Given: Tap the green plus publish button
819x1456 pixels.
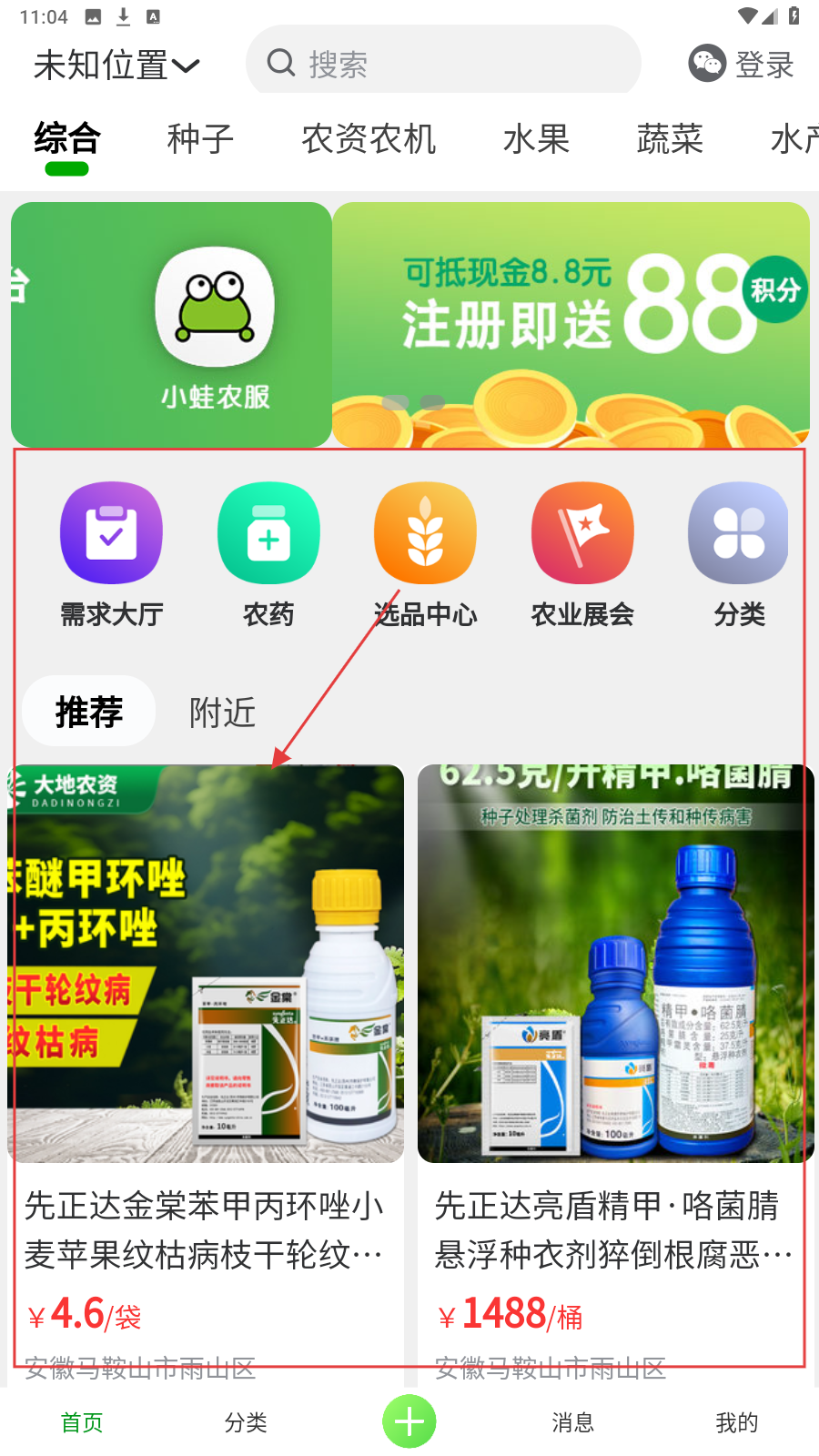Looking at the screenshot, I should [x=409, y=1421].
